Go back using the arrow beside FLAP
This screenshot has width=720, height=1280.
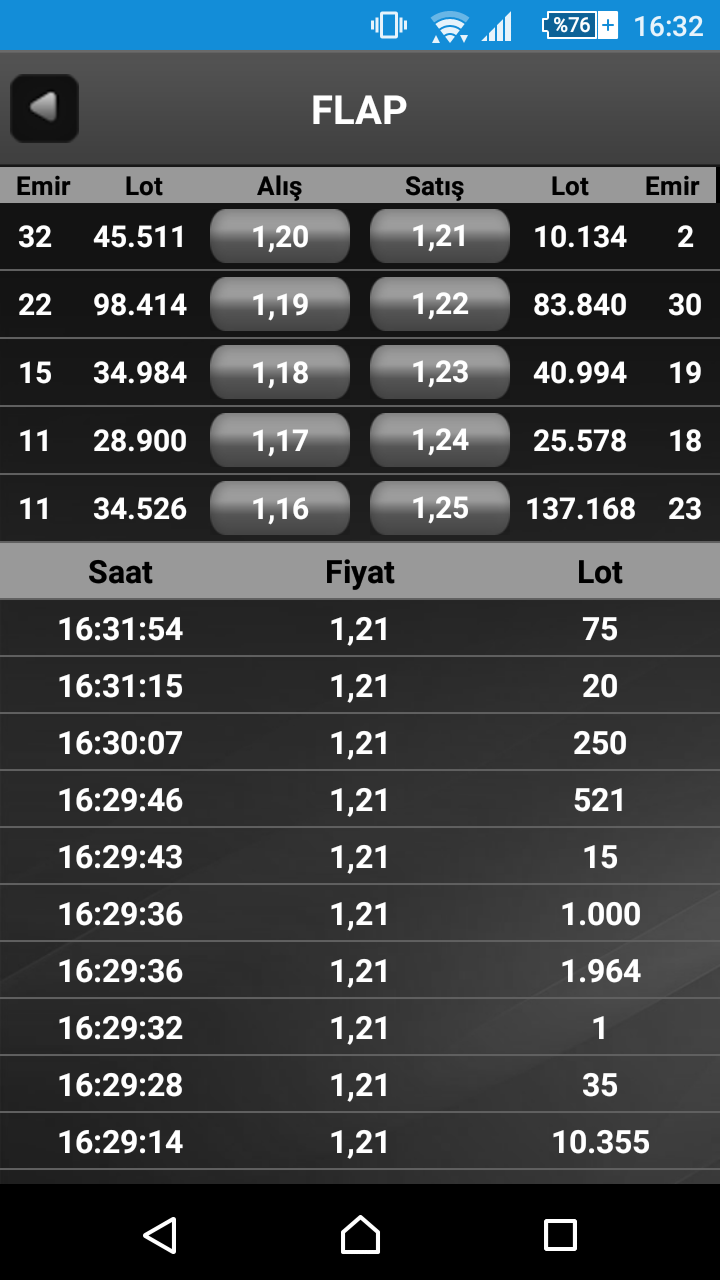coord(44,108)
